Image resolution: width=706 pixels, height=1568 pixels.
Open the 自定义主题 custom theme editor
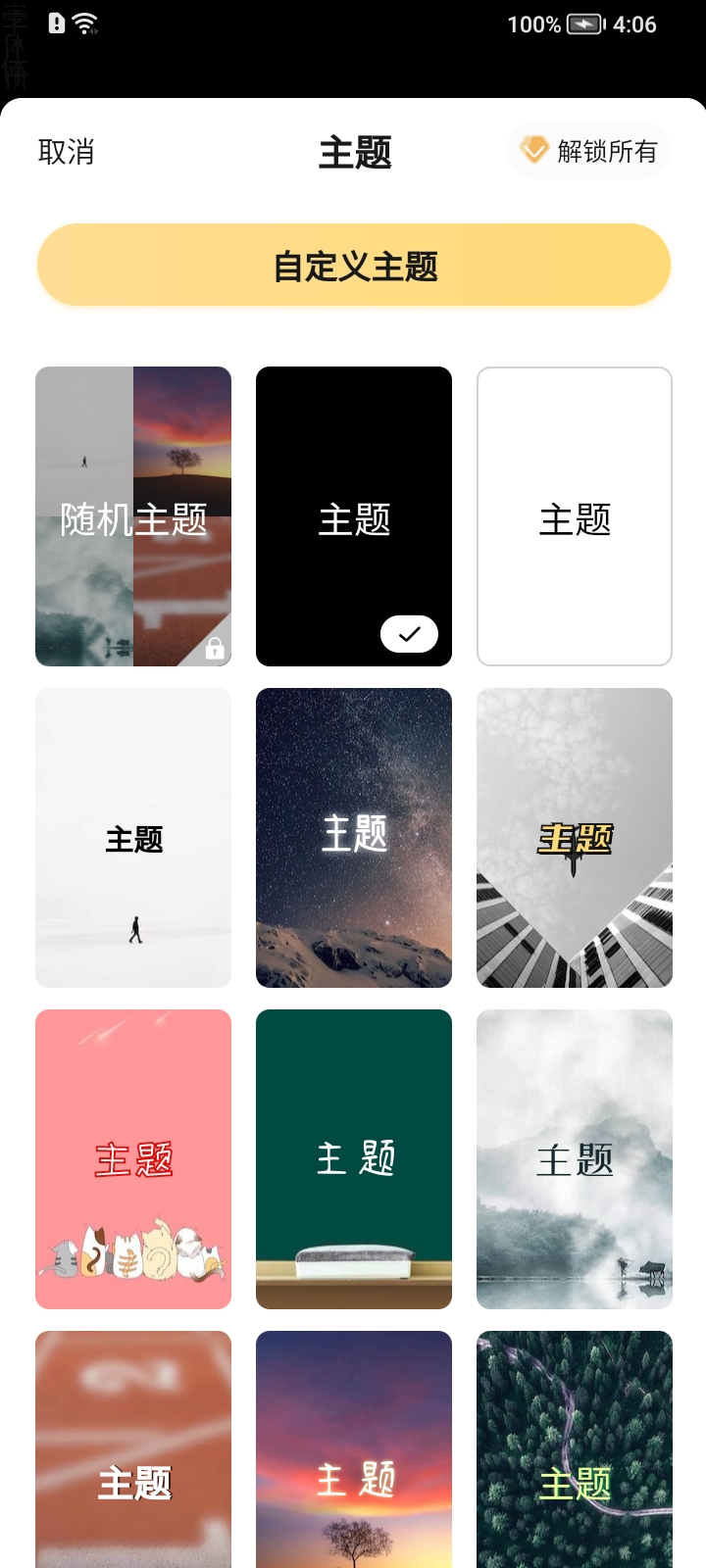[353, 264]
